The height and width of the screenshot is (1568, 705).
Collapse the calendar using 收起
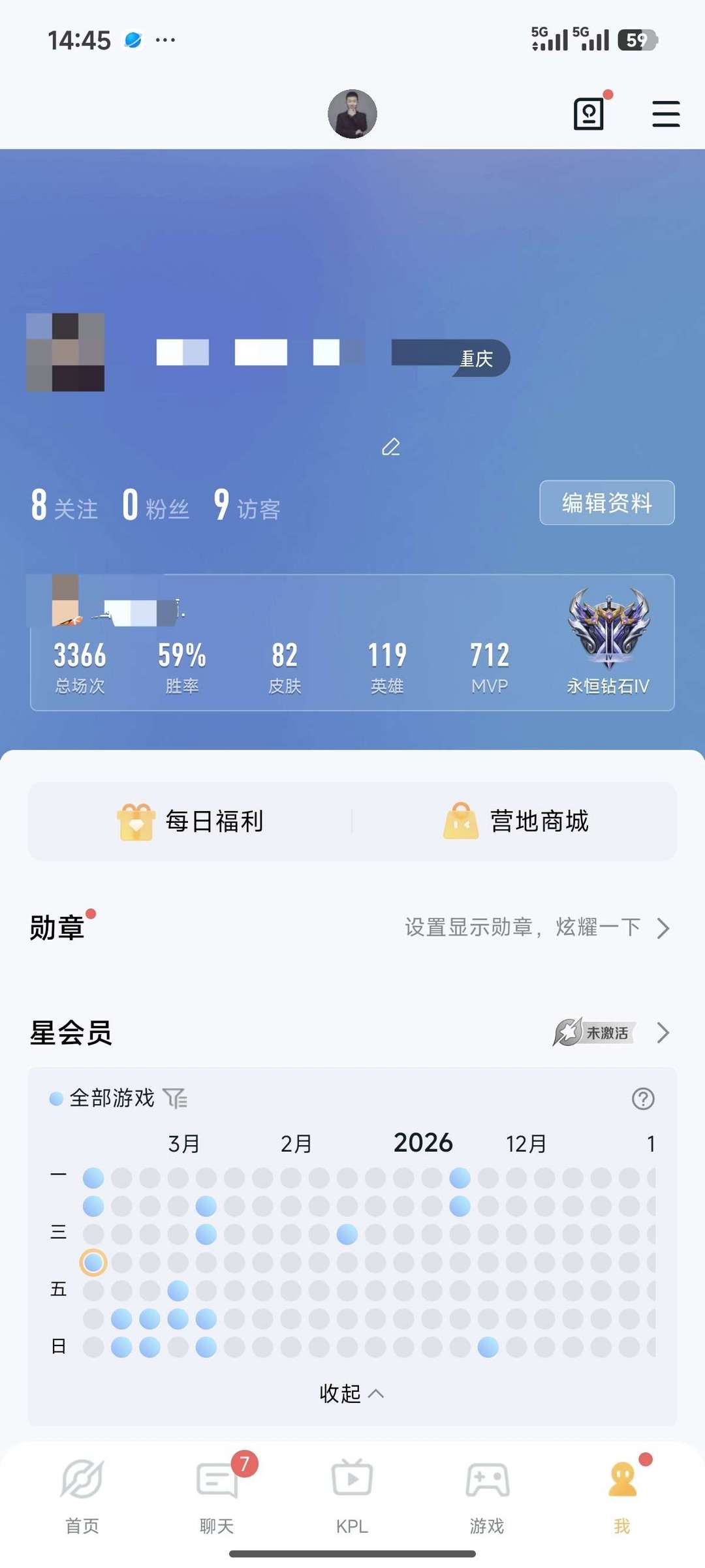coord(352,1393)
